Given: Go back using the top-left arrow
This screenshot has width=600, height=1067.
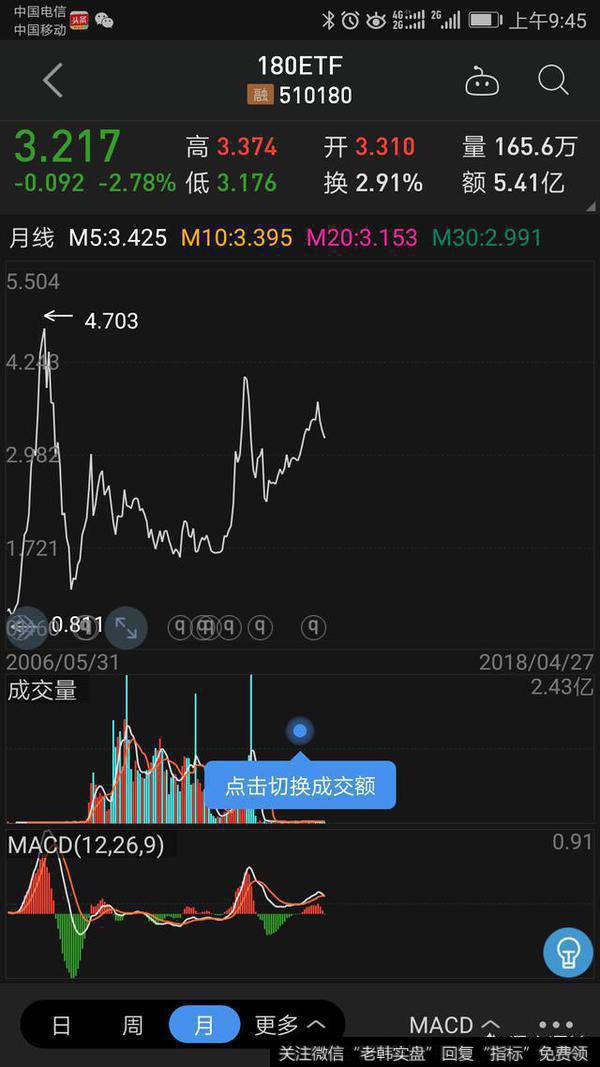Looking at the screenshot, I should click(52, 81).
